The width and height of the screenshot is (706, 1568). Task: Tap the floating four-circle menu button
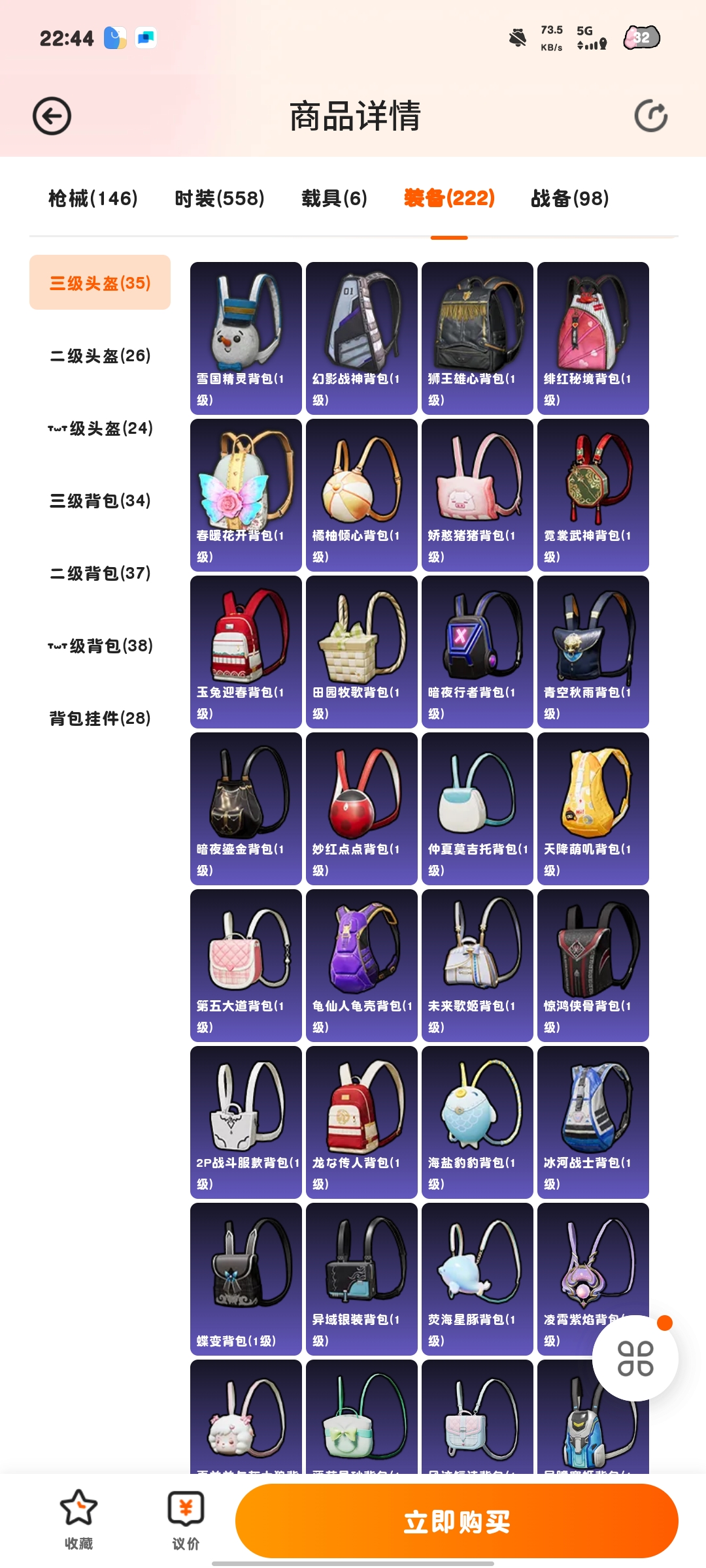(x=635, y=1358)
